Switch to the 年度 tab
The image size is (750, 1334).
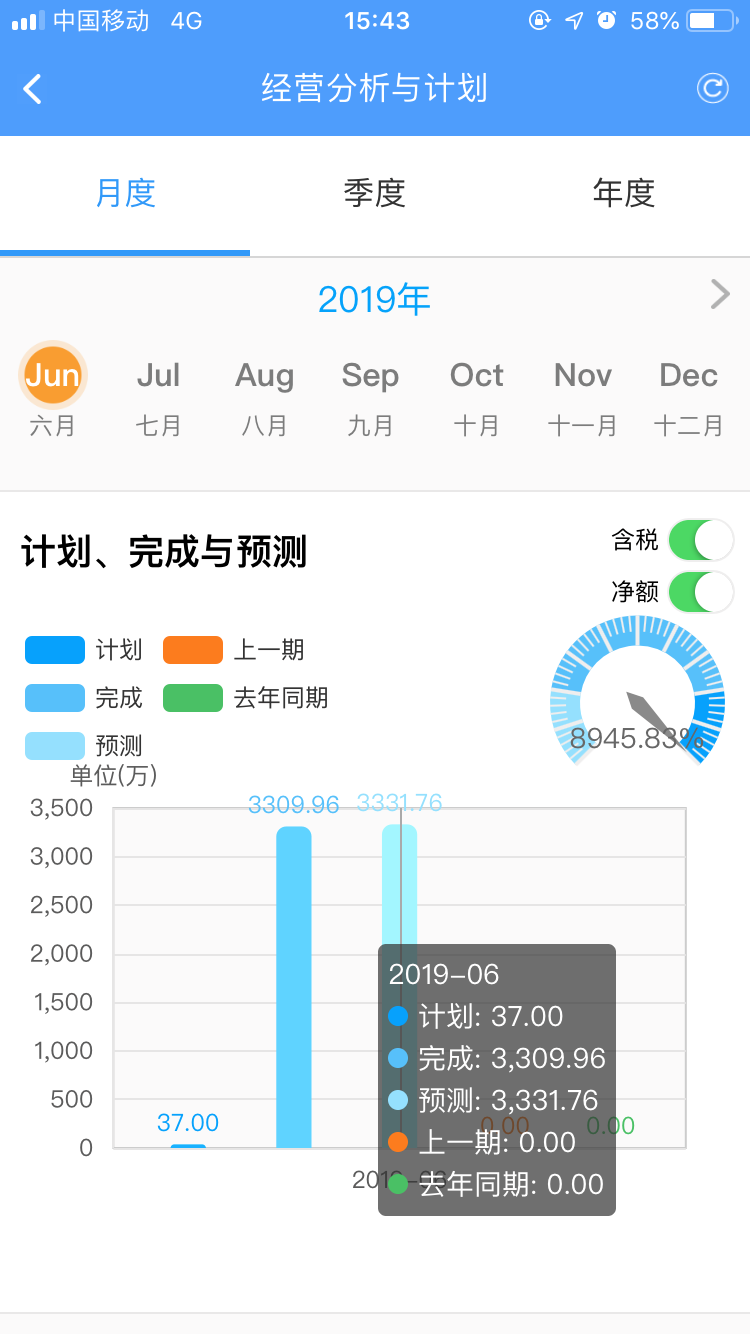coord(624,193)
